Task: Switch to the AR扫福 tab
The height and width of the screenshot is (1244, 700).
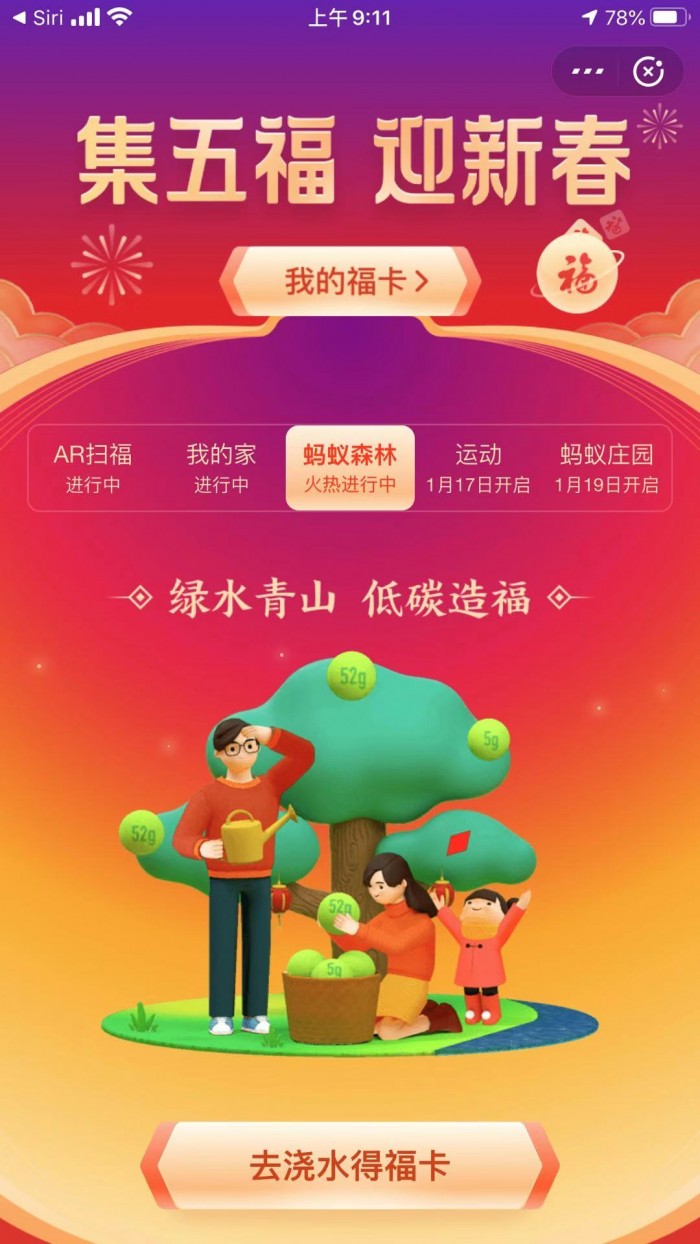Action: coord(92,468)
